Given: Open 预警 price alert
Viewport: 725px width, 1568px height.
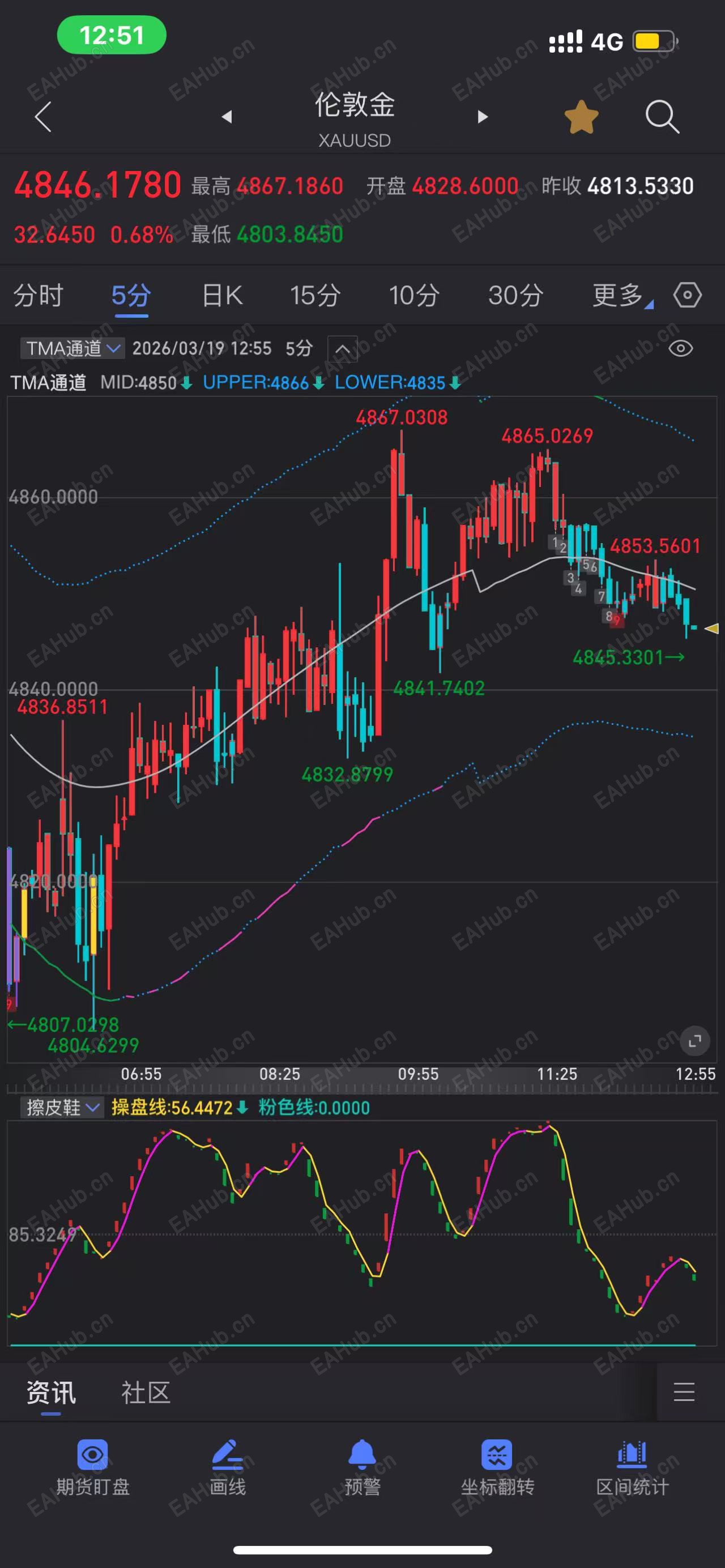Looking at the screenshot, I should coord(363,1468).
